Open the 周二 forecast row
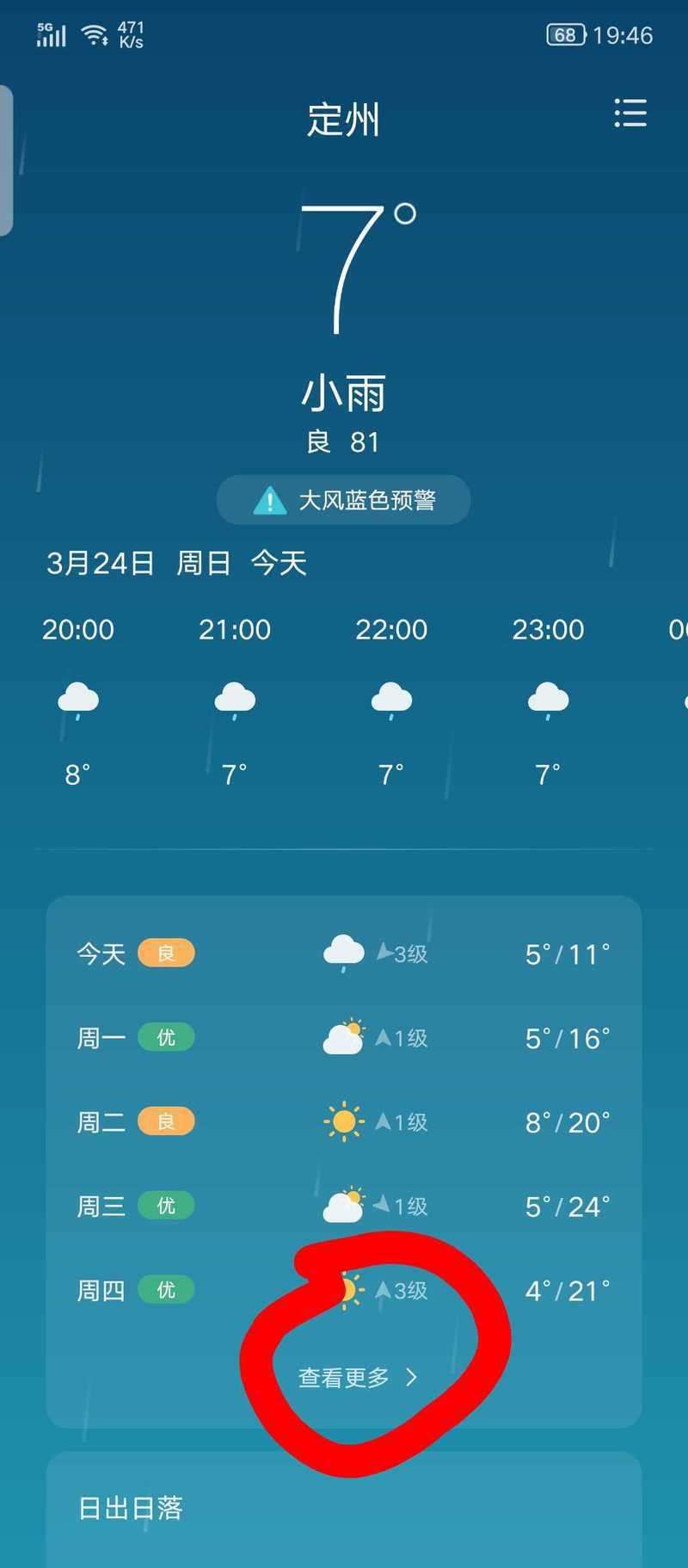 point(344,1122)
